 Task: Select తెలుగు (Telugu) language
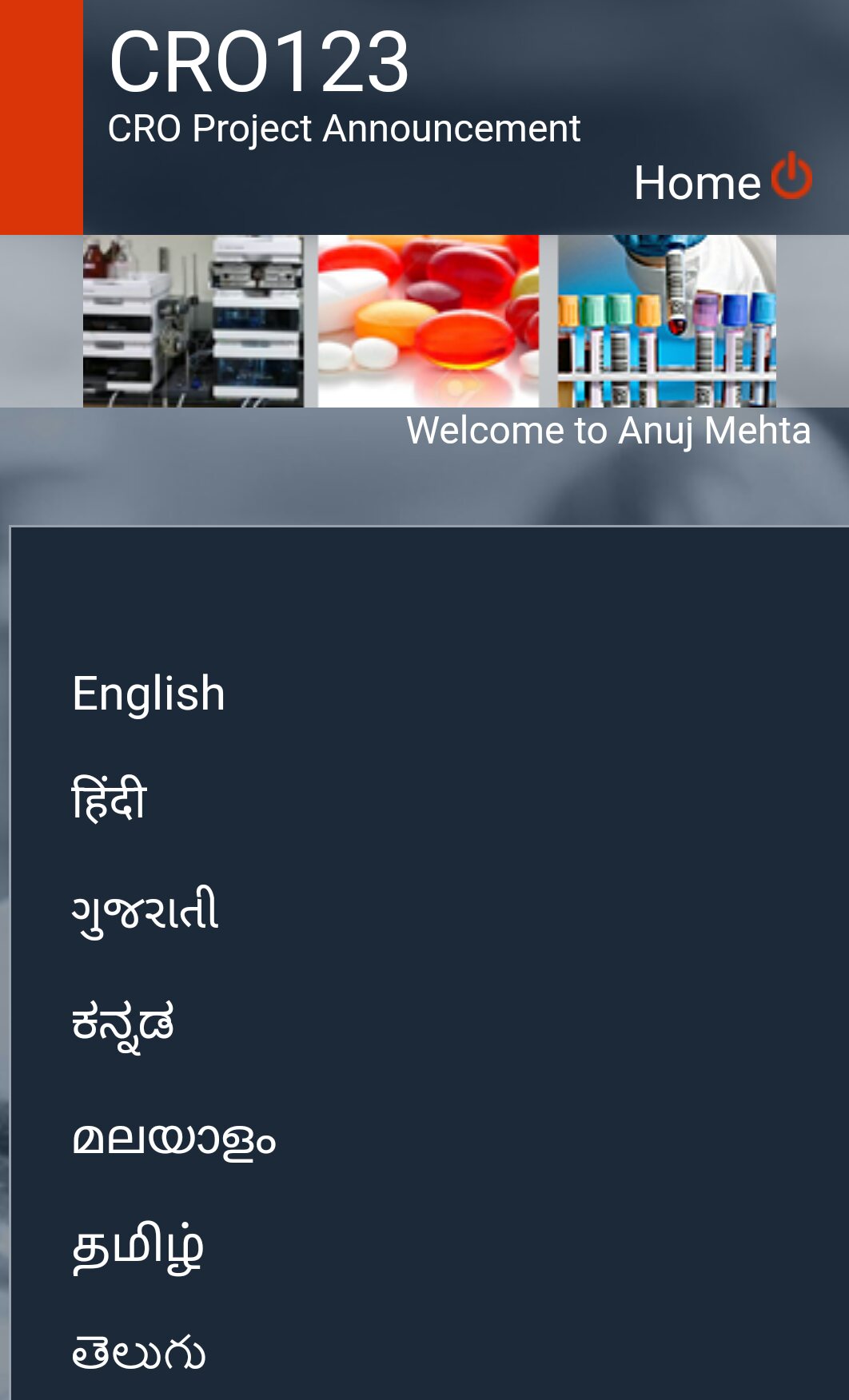click(x=139, y=1352)
